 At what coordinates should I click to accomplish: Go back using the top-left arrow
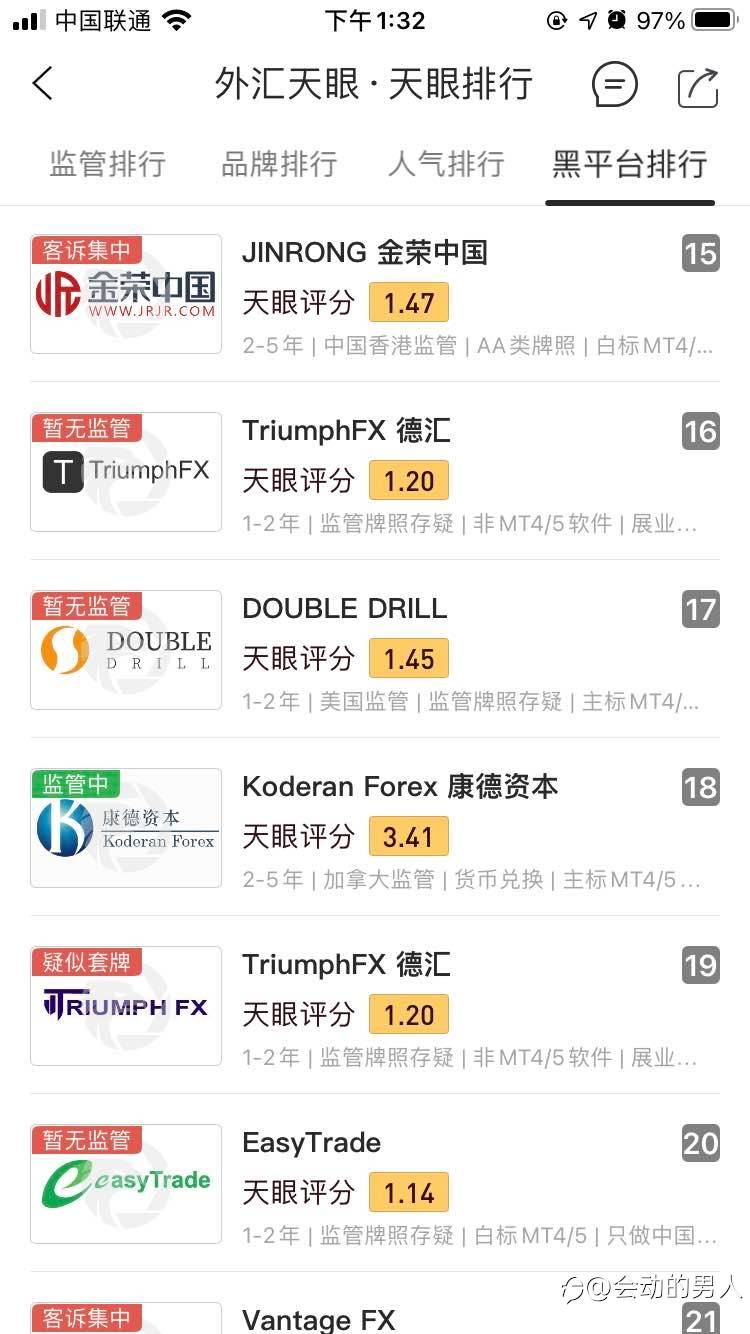42,84
